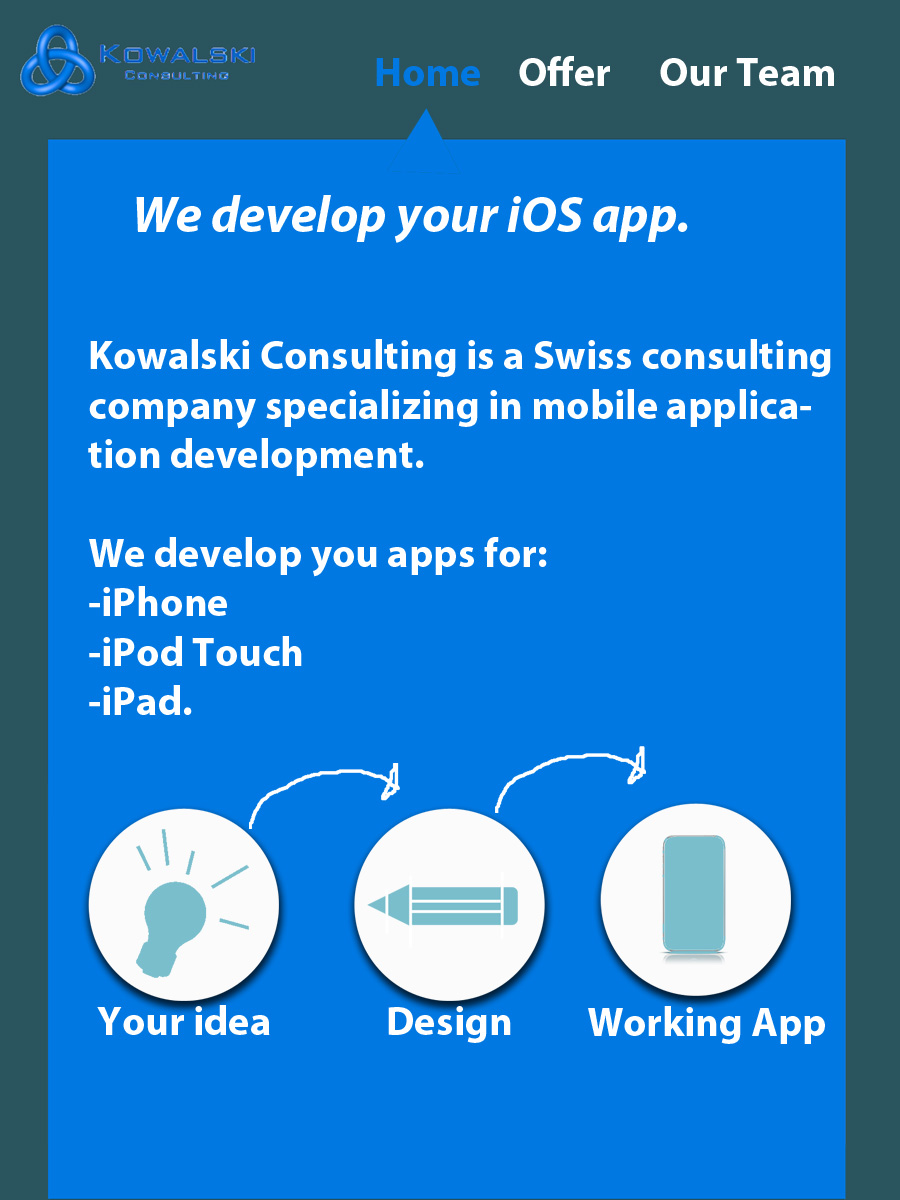Open the Our Team page
This screenshot has width=900, height=1200.
tap(747, 73)
